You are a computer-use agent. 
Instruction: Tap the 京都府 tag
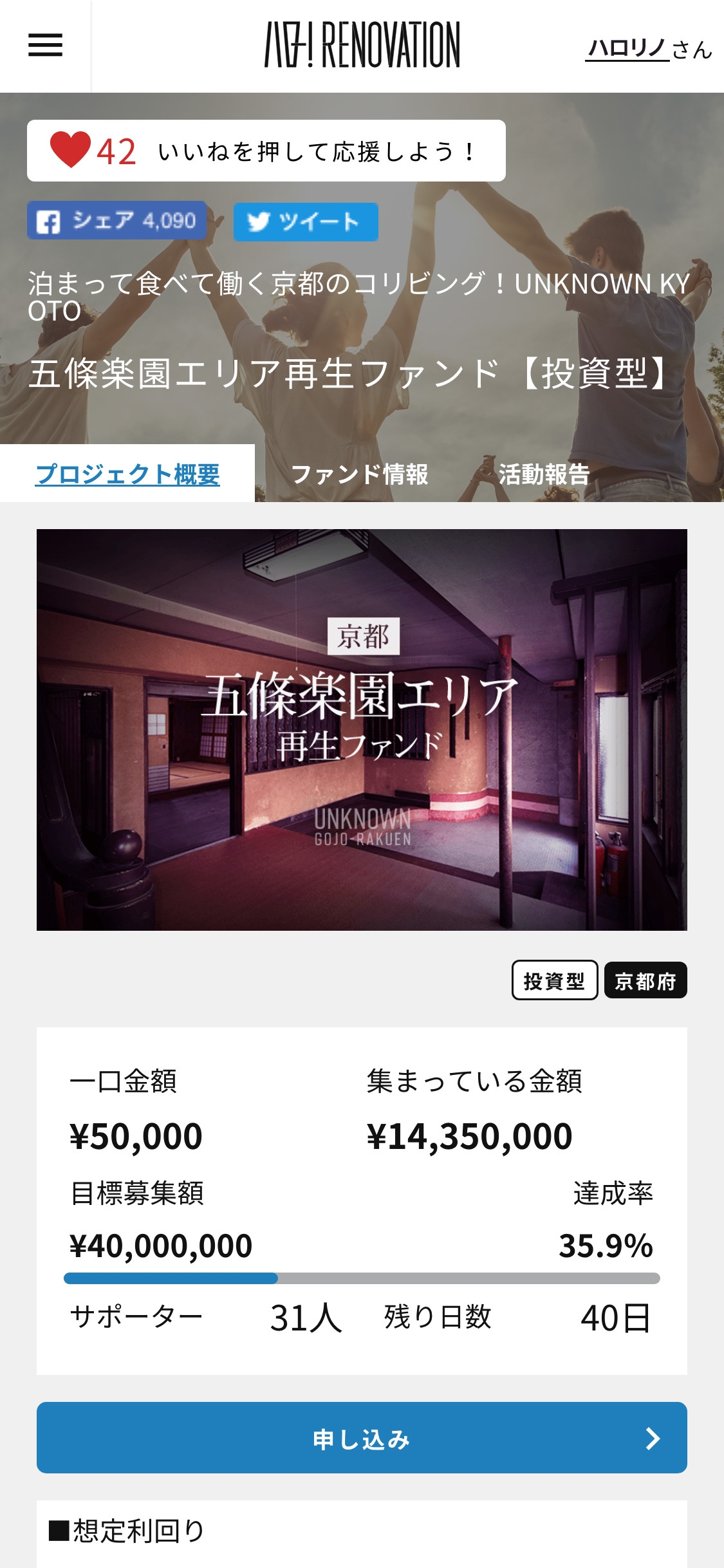(645, 980)
